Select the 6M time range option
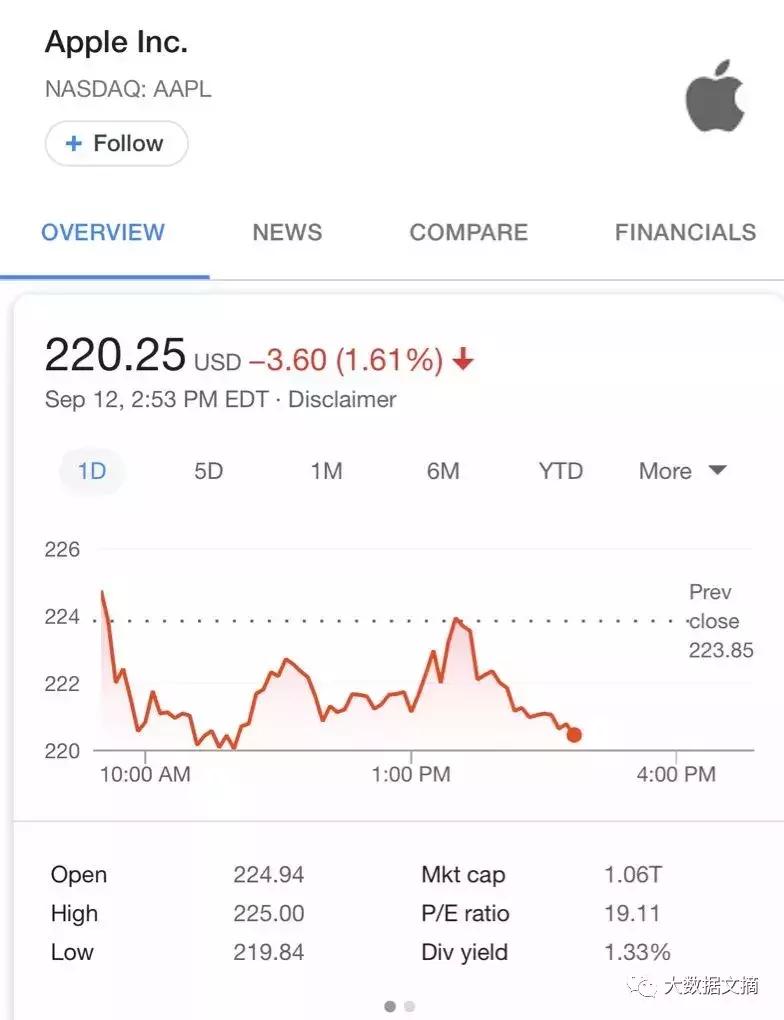This screenshot has height=1020, width=784. 443,471
